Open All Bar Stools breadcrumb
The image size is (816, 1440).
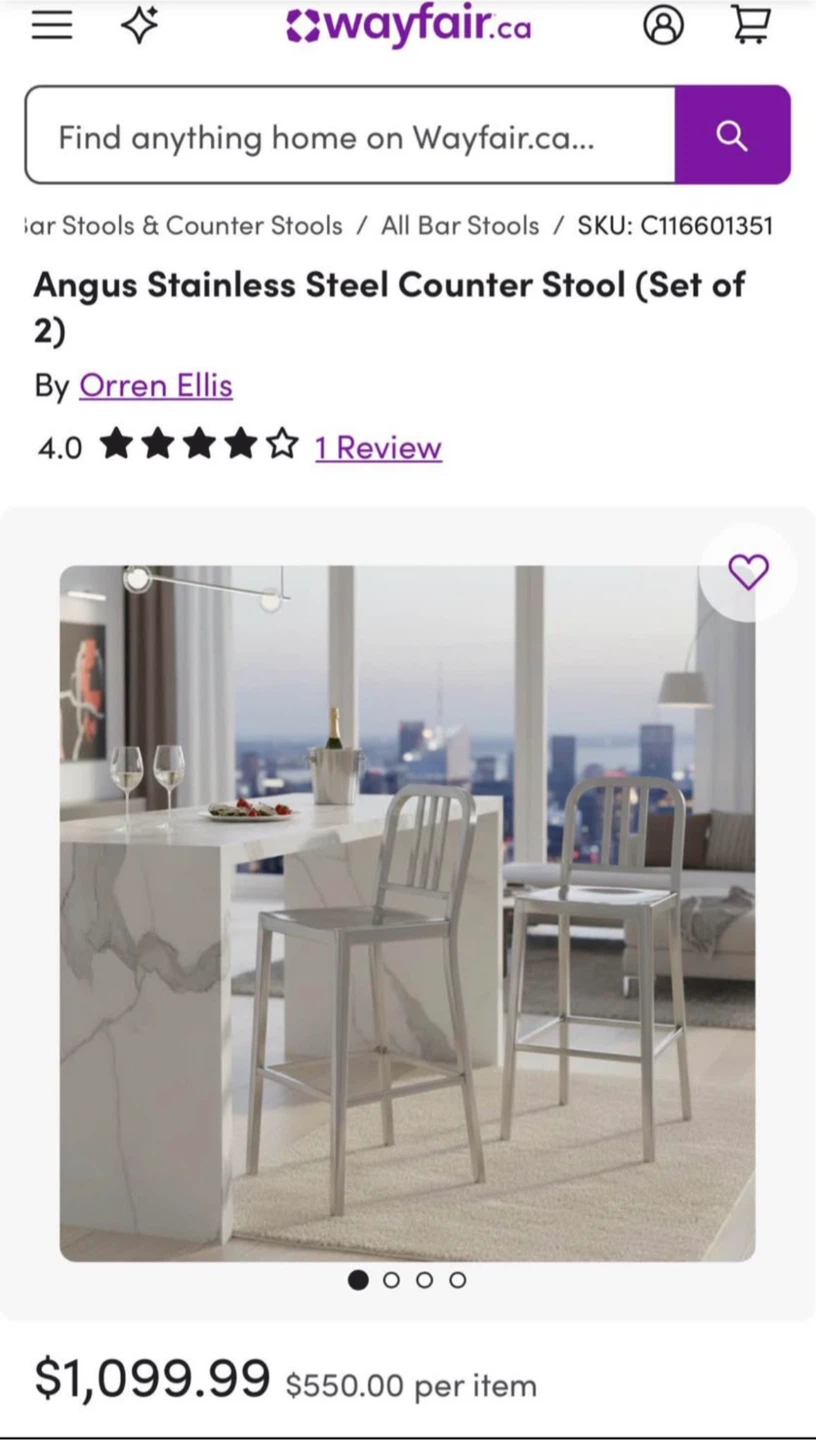pyautogui.click(x=460, y=226)
